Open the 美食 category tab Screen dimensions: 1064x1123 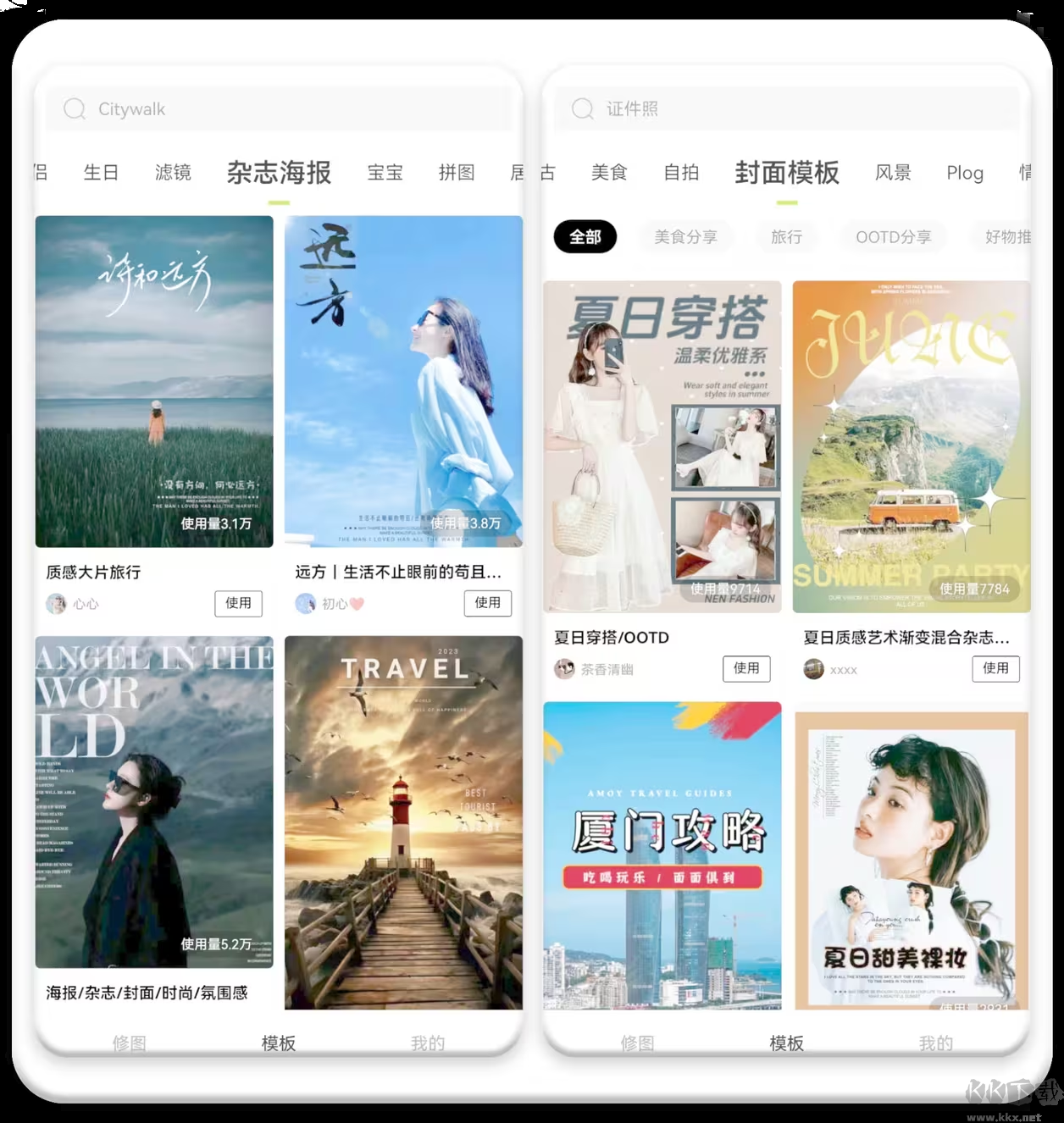pos(610,173)
